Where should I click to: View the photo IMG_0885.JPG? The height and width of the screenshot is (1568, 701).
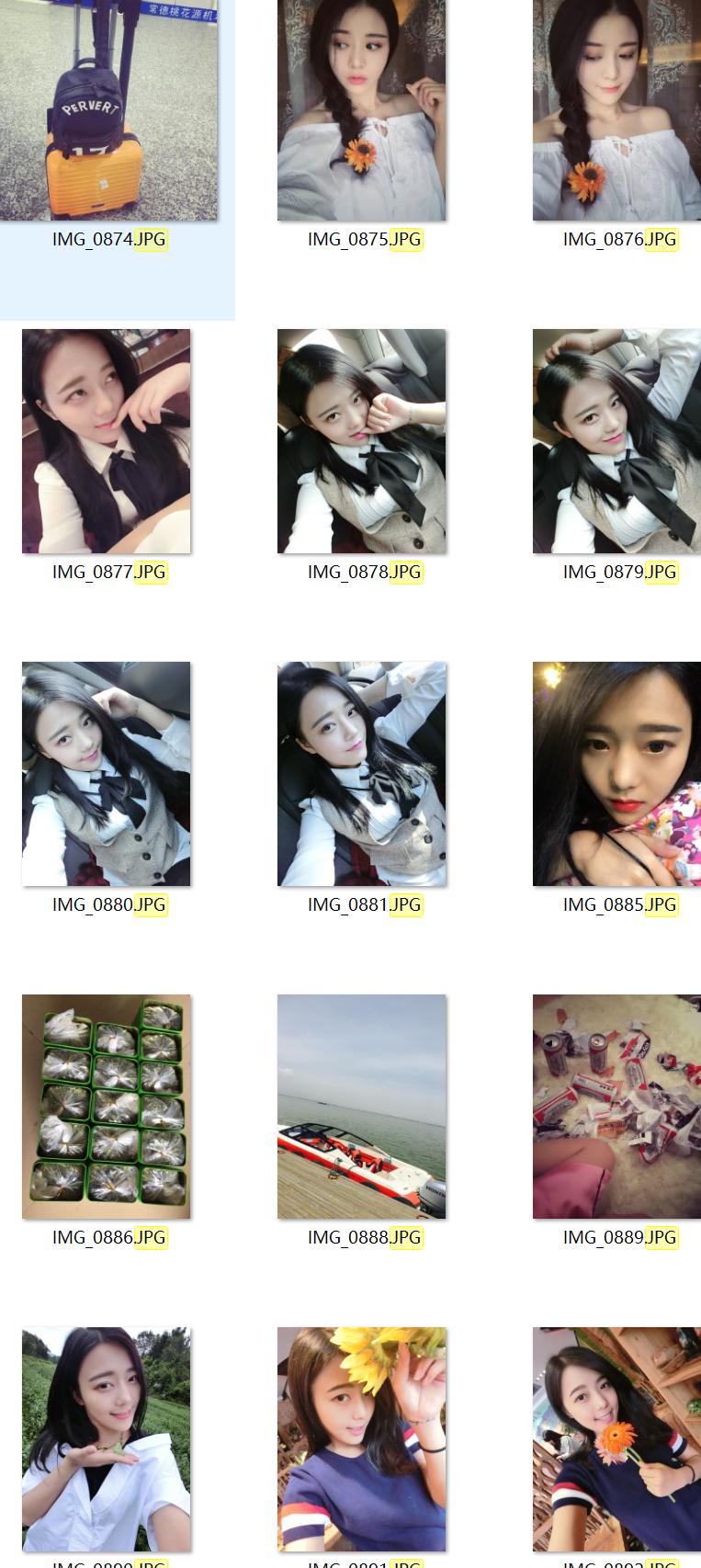pos(616,774)
